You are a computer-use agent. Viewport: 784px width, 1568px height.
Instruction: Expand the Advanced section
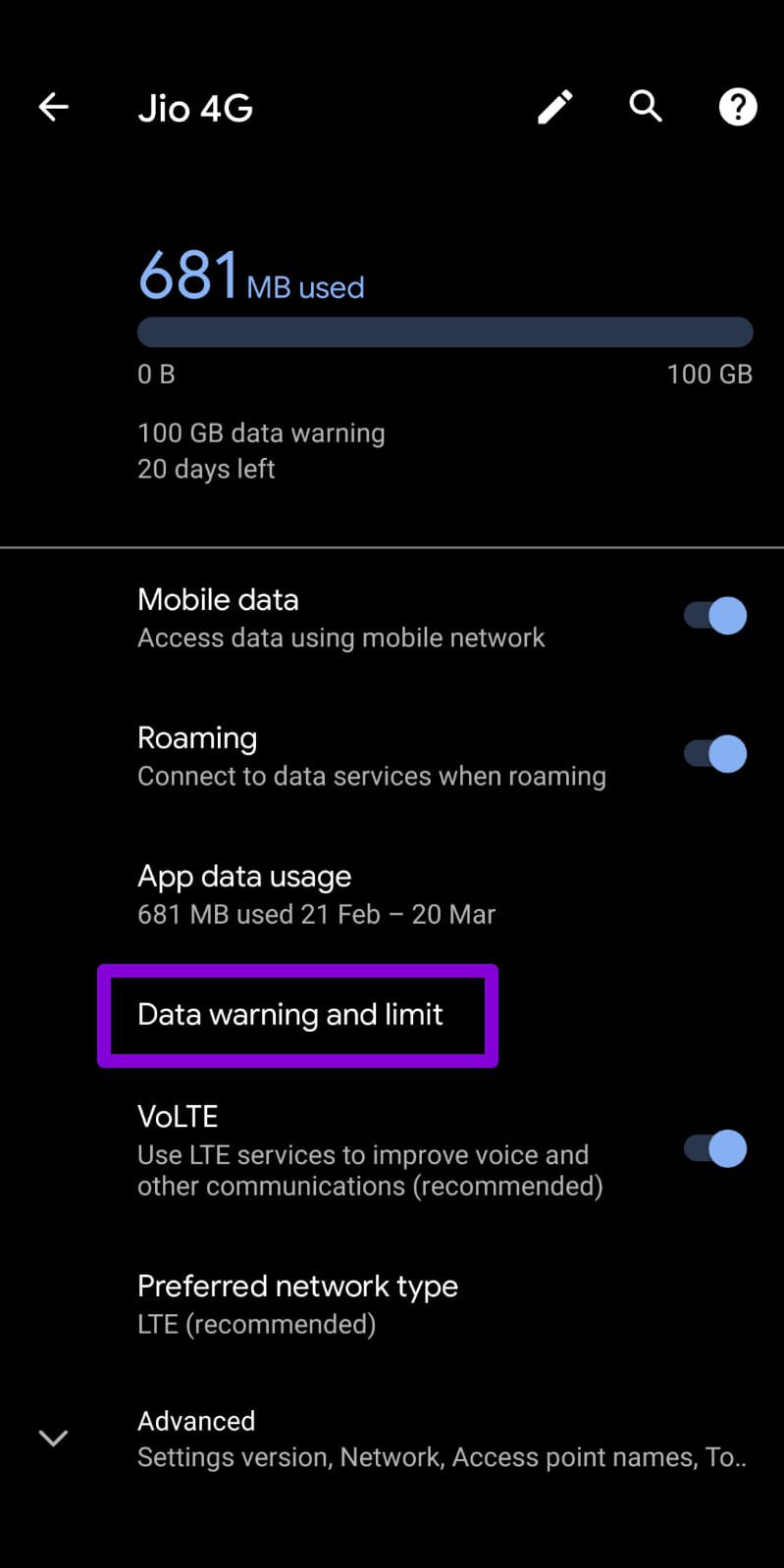click(53, 1438)
